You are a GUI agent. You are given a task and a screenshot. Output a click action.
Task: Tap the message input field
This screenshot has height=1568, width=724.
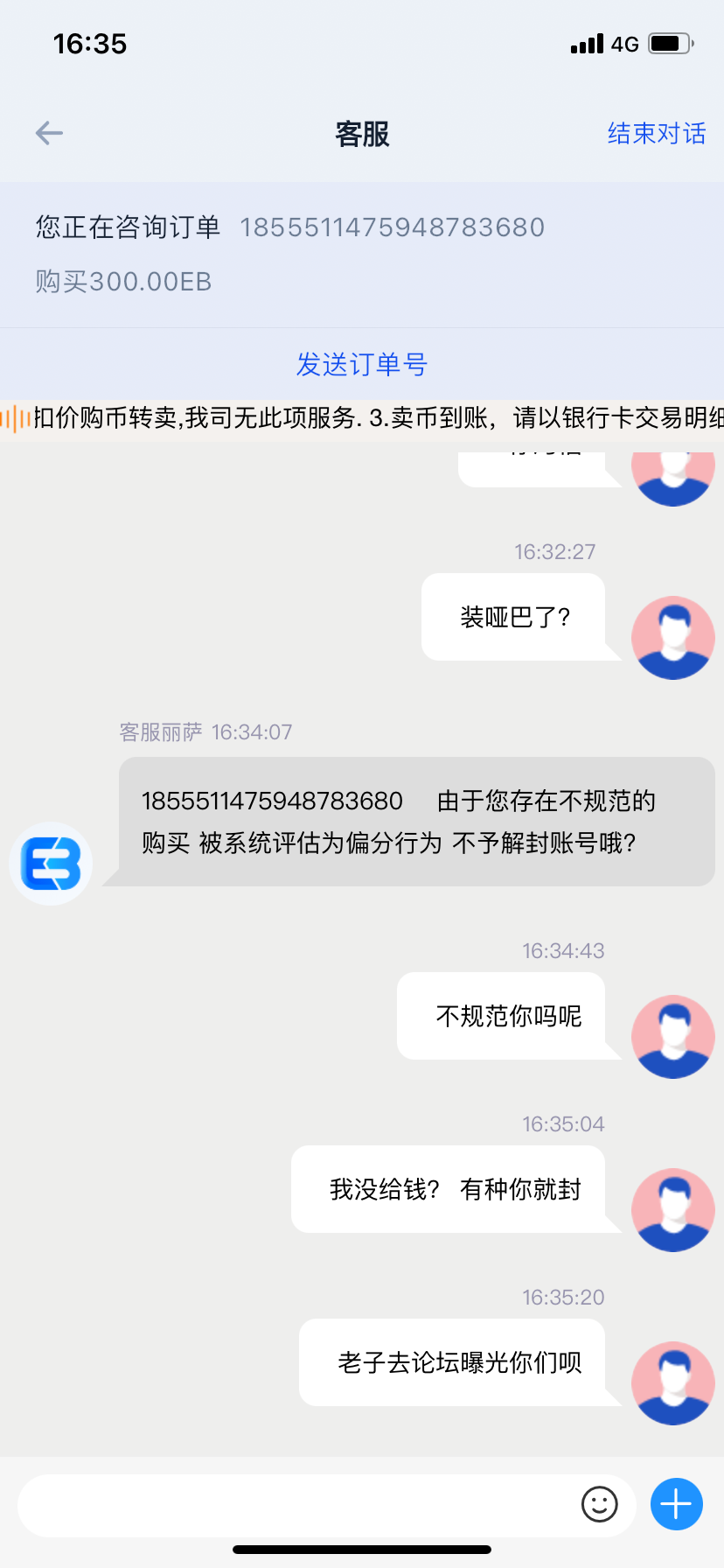(306, 1504)
